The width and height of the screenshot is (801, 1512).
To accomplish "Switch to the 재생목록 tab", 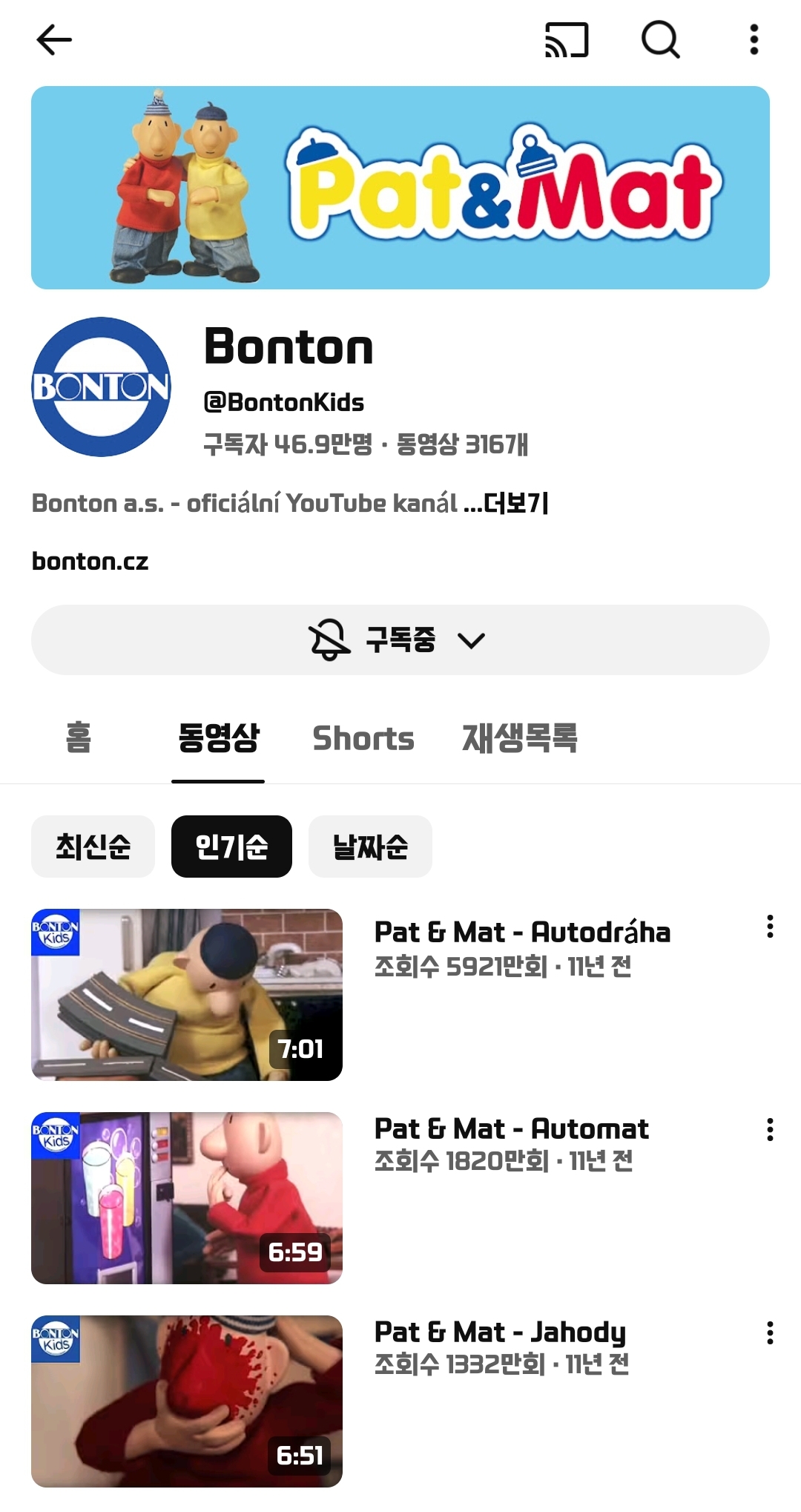I will pos(519,738).
